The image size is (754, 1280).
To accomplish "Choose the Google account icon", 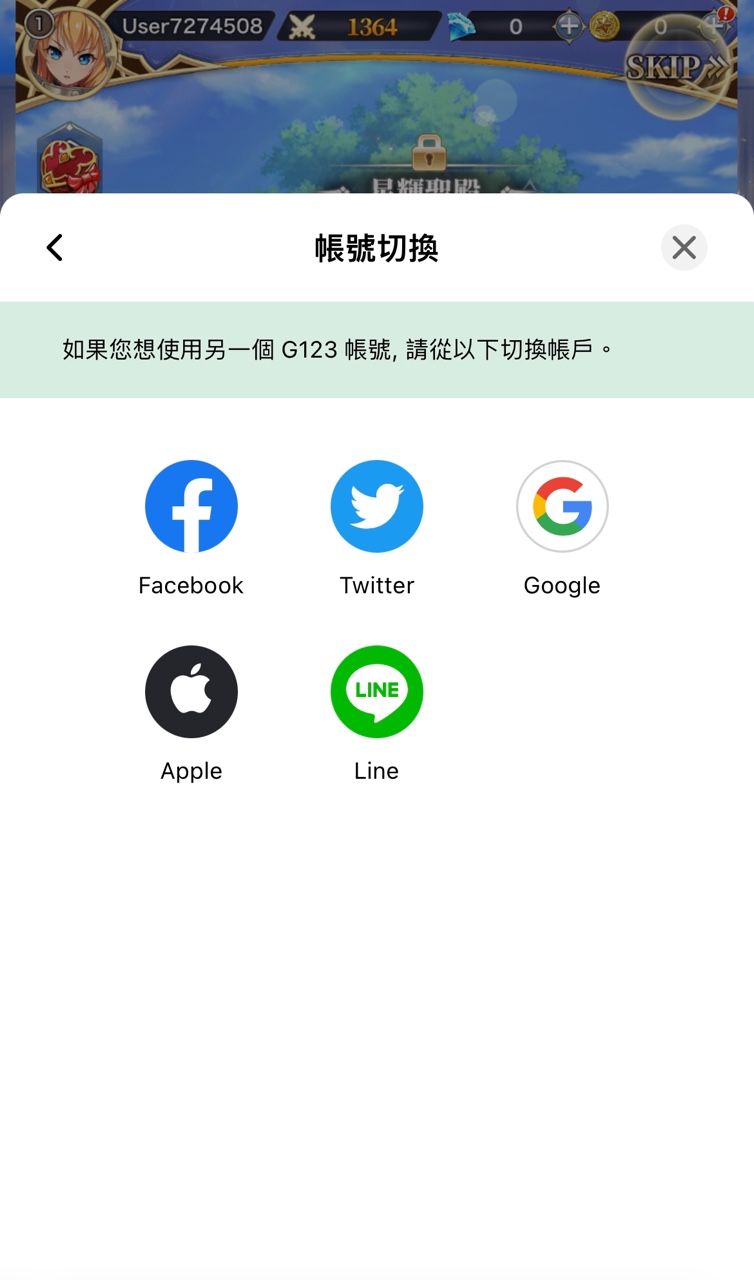I will [562, 506].
